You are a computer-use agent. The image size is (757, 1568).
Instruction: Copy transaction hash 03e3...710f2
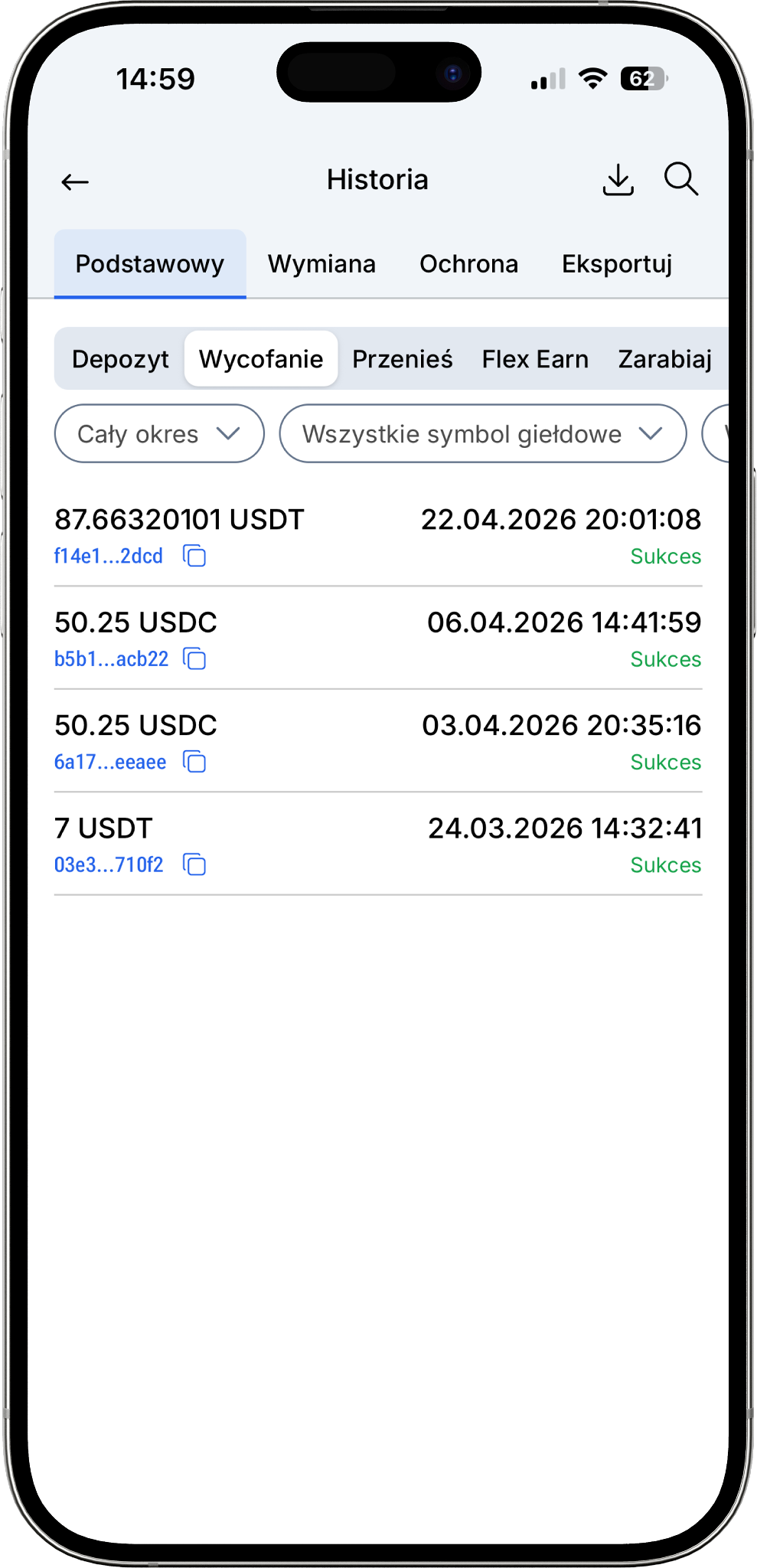(x=194, y=865)
